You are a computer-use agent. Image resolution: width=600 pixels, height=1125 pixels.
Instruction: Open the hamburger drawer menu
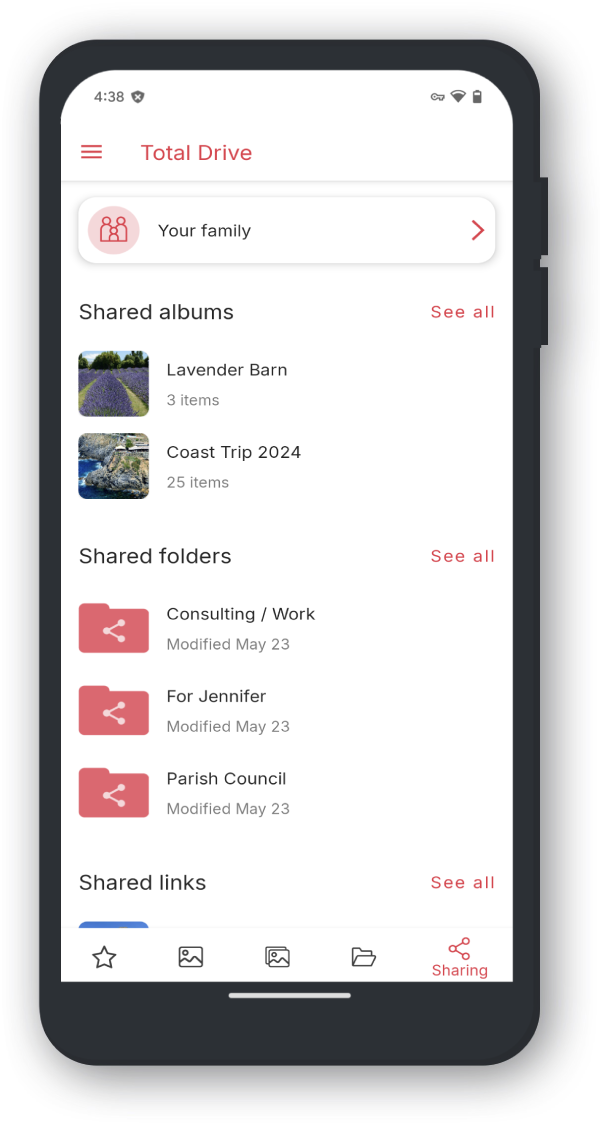(x=91, y=152)
